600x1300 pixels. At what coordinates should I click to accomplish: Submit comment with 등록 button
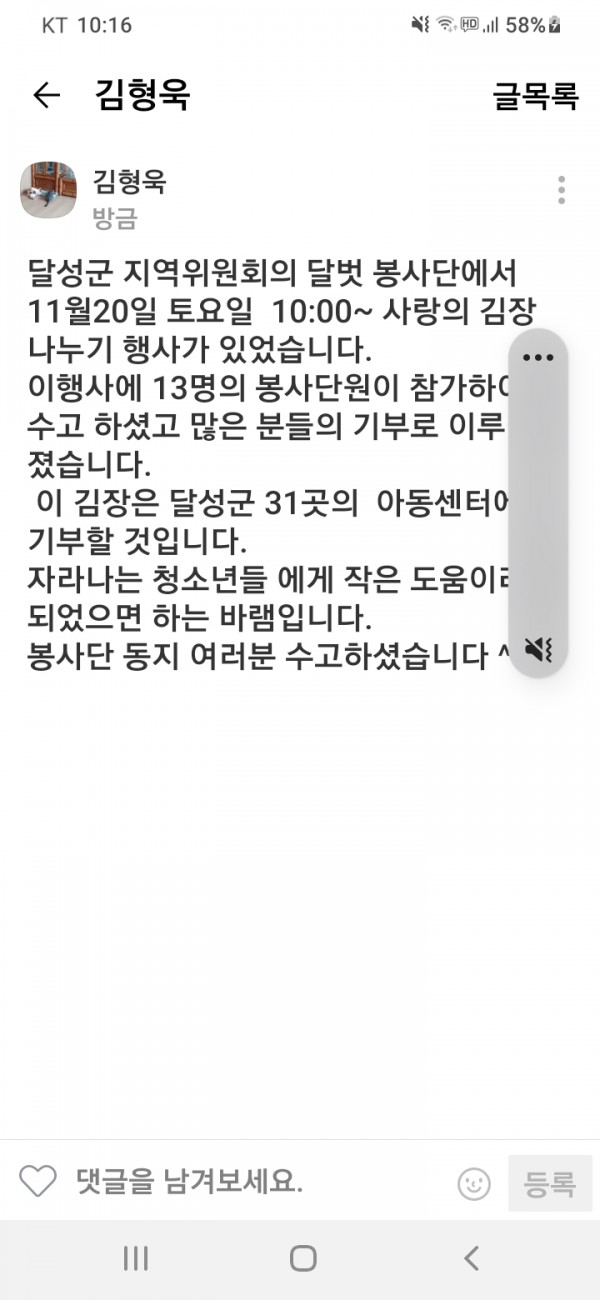click(x=550, y=1184)
